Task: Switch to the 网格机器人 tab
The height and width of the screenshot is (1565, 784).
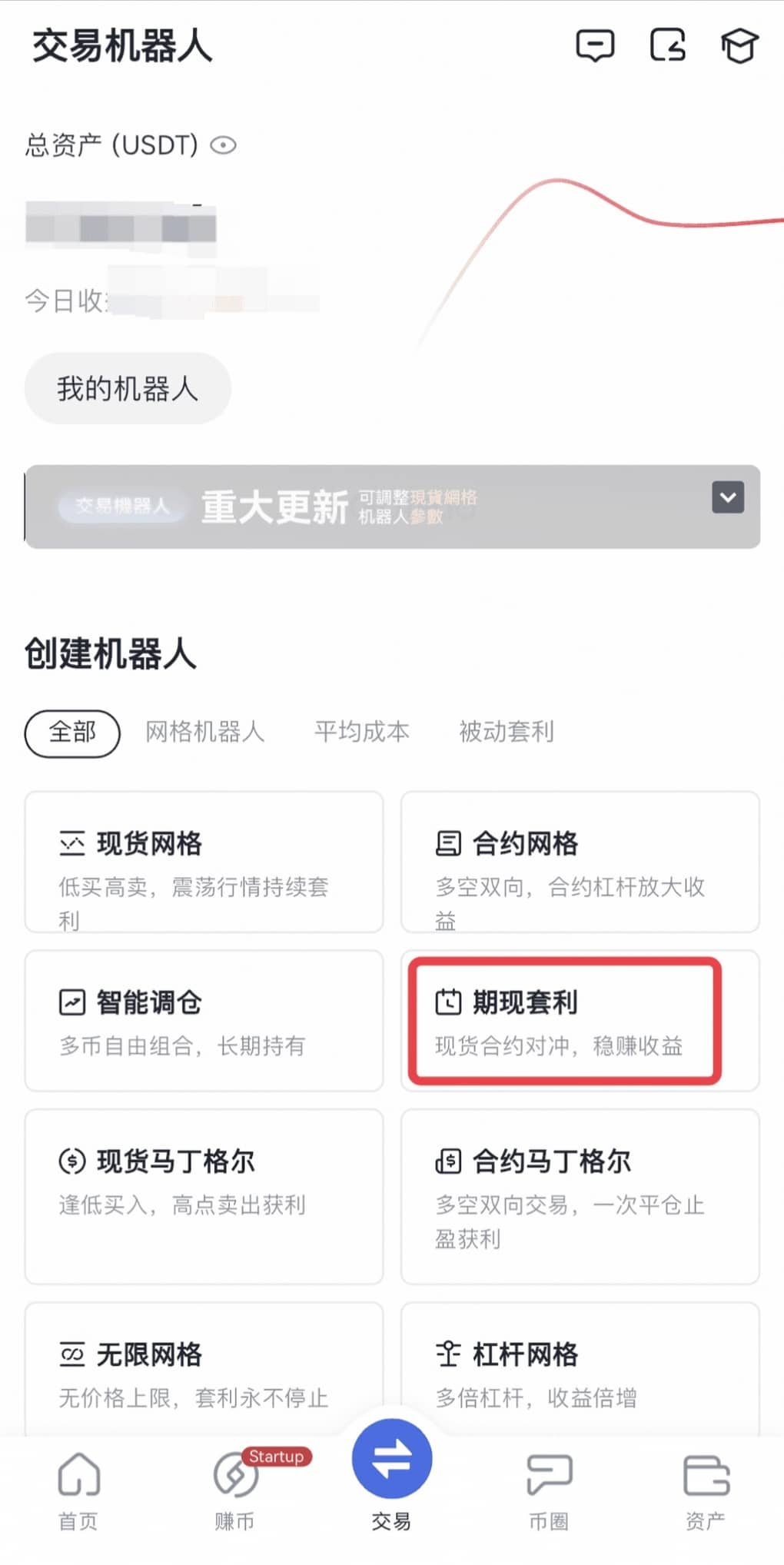Action: click(205, 733)
